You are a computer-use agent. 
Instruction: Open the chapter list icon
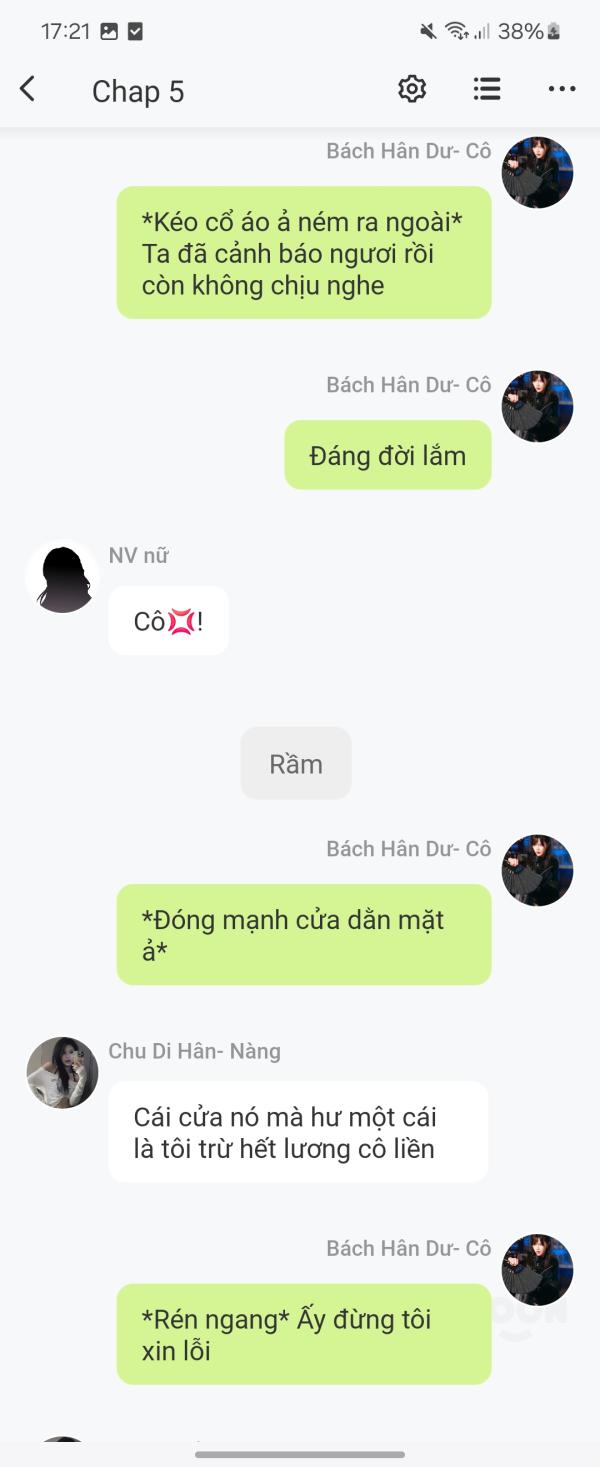tap(487, 89)
